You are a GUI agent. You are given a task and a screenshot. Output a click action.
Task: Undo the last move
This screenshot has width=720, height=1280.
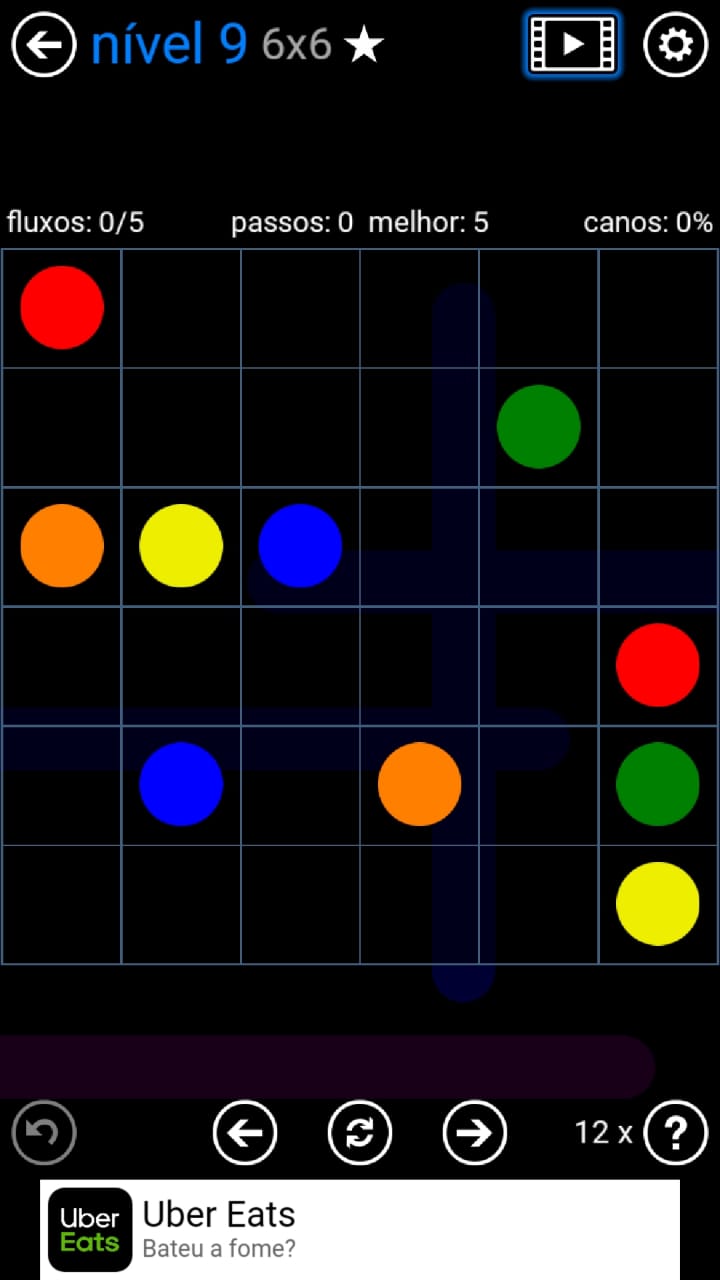[44, 1133]
